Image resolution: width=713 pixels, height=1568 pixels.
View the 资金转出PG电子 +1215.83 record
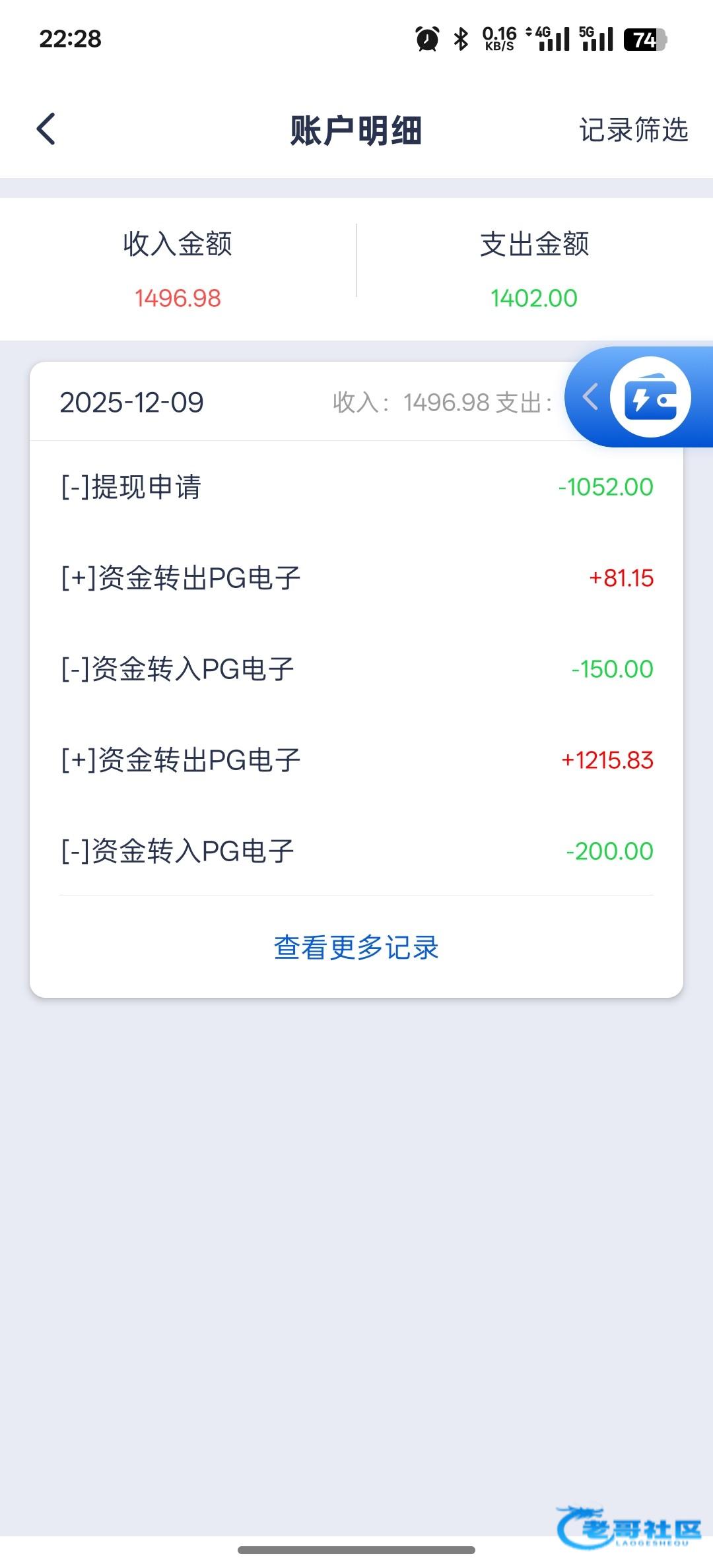pyautogui.click(x=356, y=760)
